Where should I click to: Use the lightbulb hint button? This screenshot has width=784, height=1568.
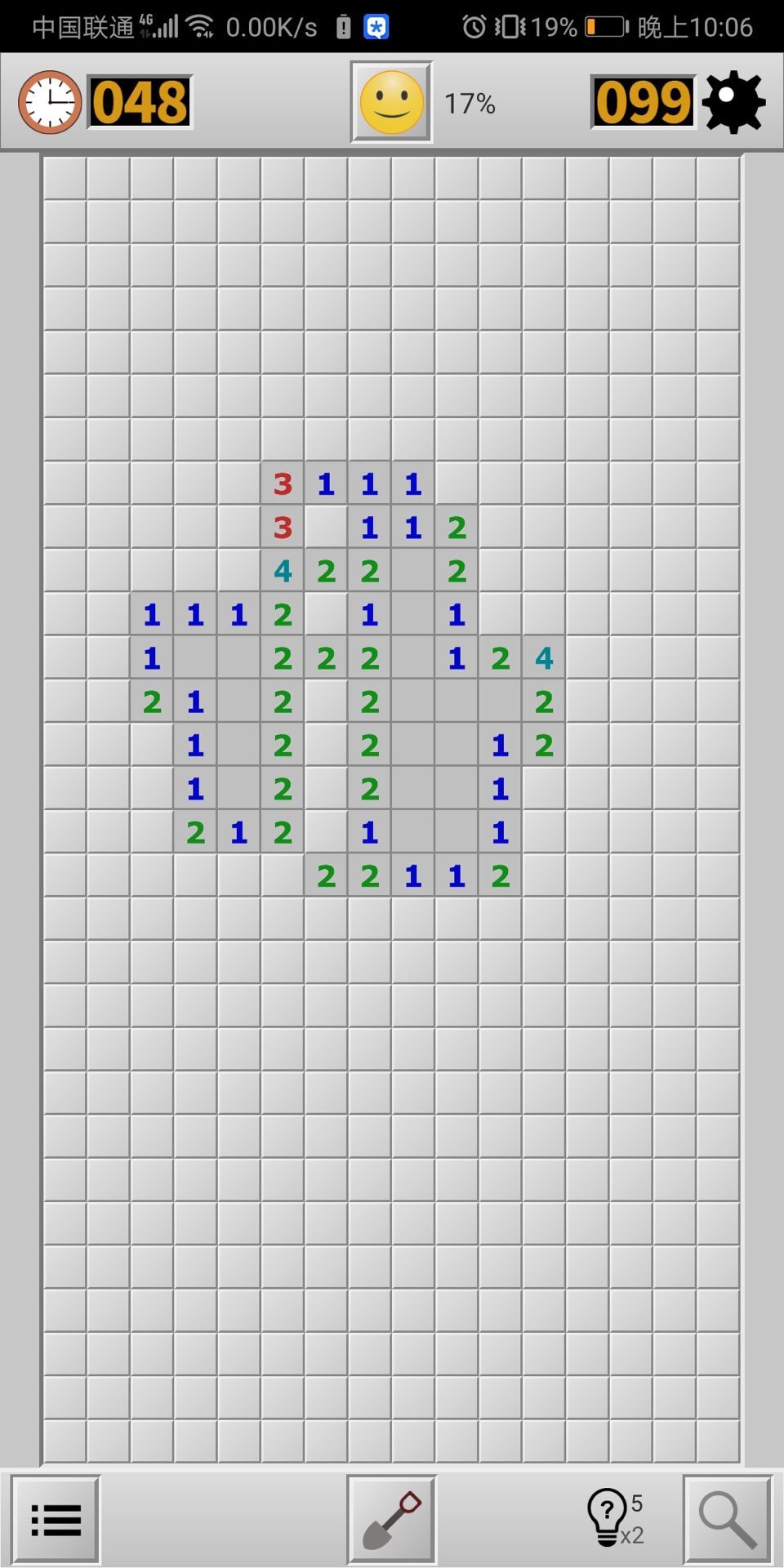[x=608, y=1518]
